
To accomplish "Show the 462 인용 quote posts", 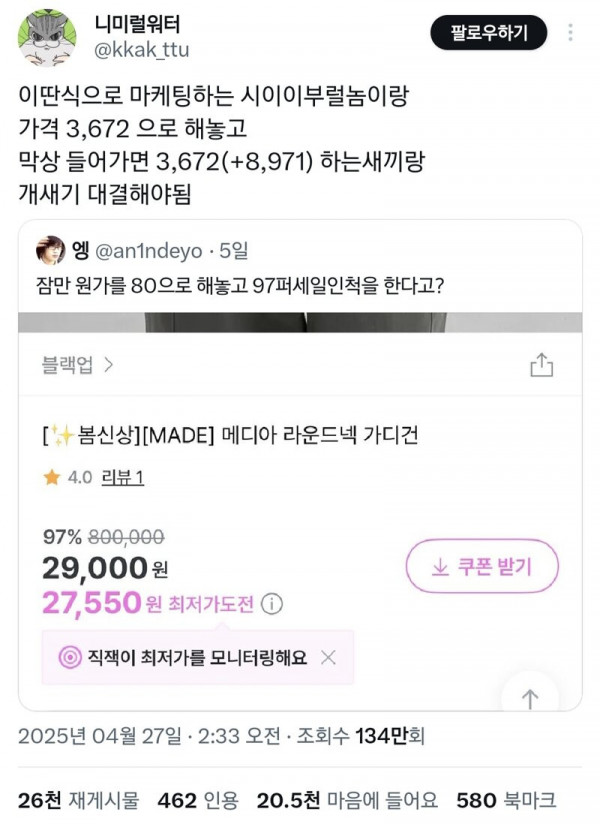I will 198,800.
